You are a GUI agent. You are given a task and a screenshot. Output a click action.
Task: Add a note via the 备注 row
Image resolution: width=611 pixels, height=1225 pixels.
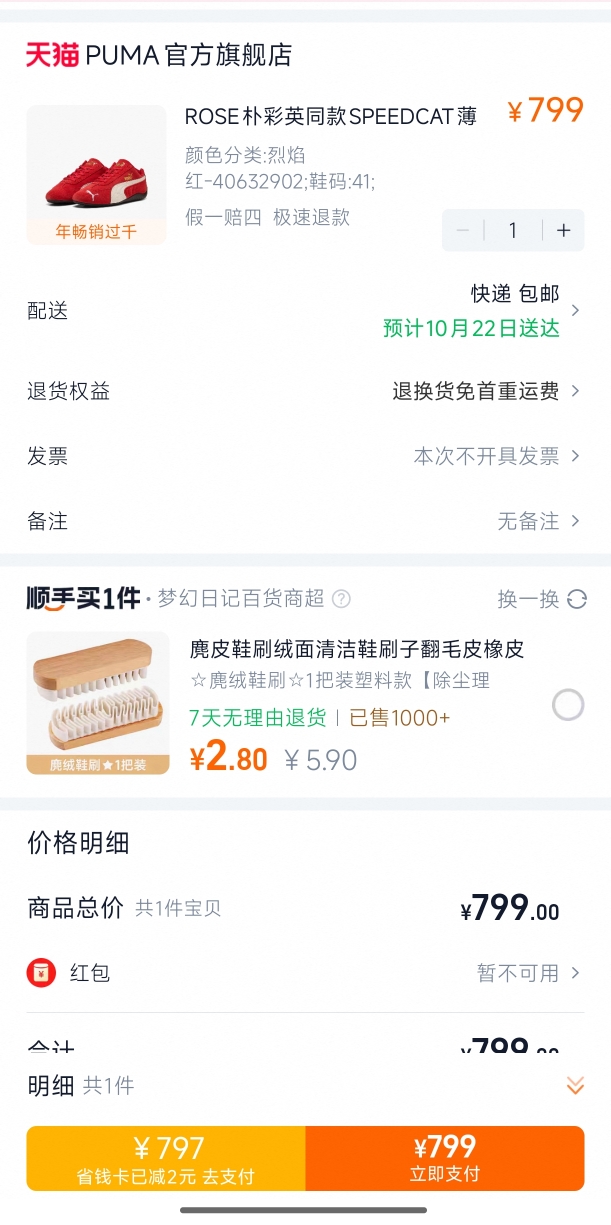tap(305, 521)
